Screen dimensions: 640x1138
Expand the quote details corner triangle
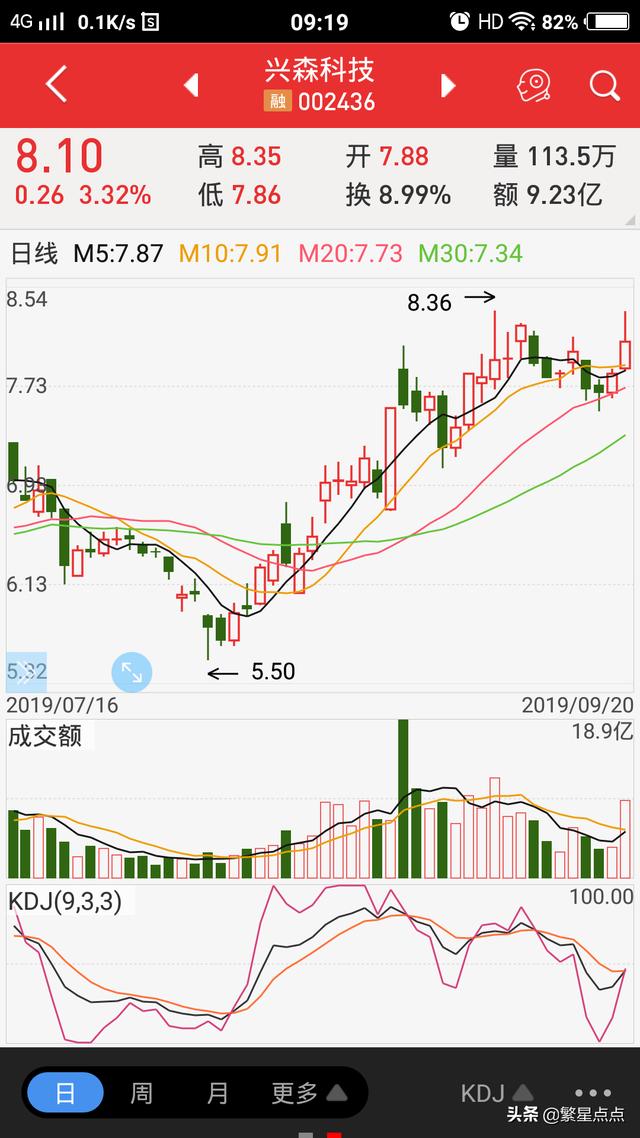(x=630, y=220)
